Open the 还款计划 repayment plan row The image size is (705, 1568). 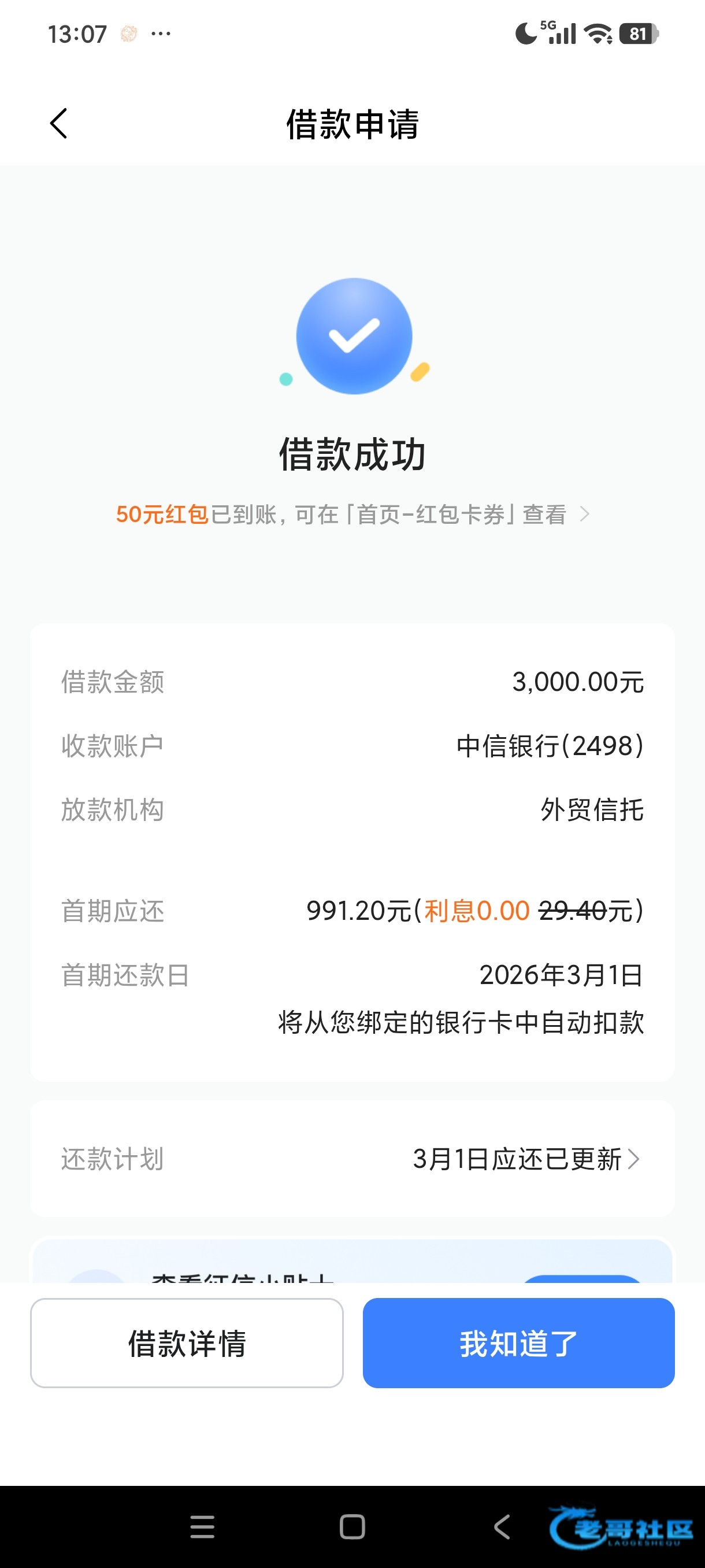click(x=352, y=1158)
